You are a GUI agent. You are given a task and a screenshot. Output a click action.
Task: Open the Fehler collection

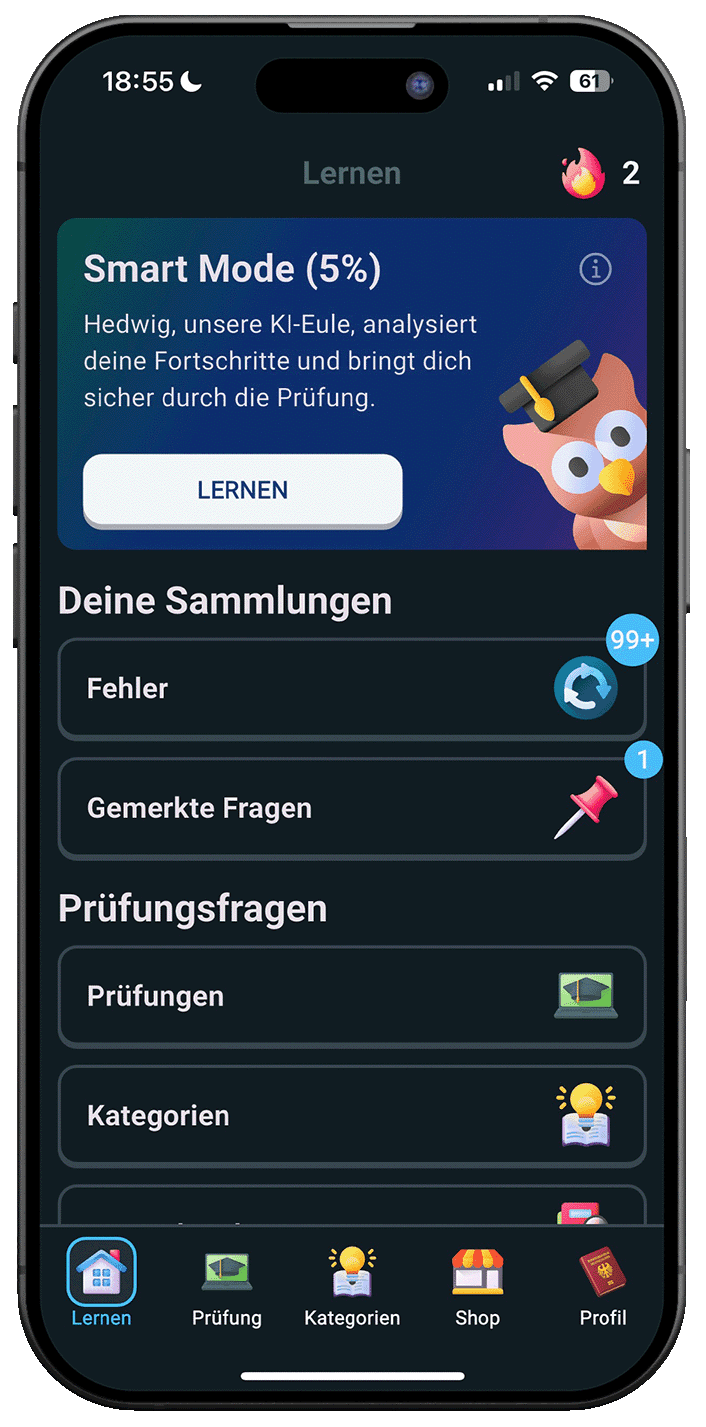point(352,689)
